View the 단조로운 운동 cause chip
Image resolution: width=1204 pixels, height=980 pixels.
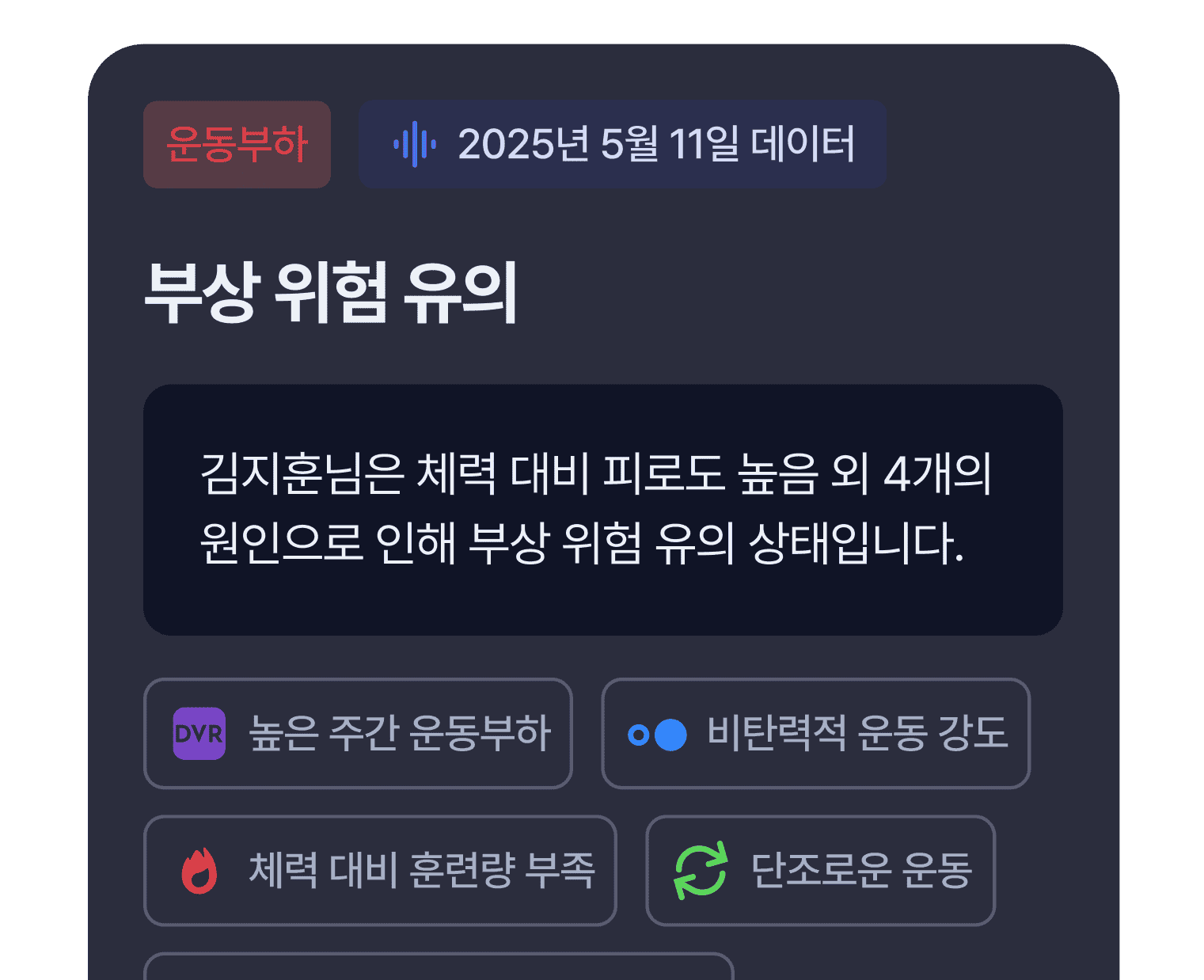click(x=820, y=870)
